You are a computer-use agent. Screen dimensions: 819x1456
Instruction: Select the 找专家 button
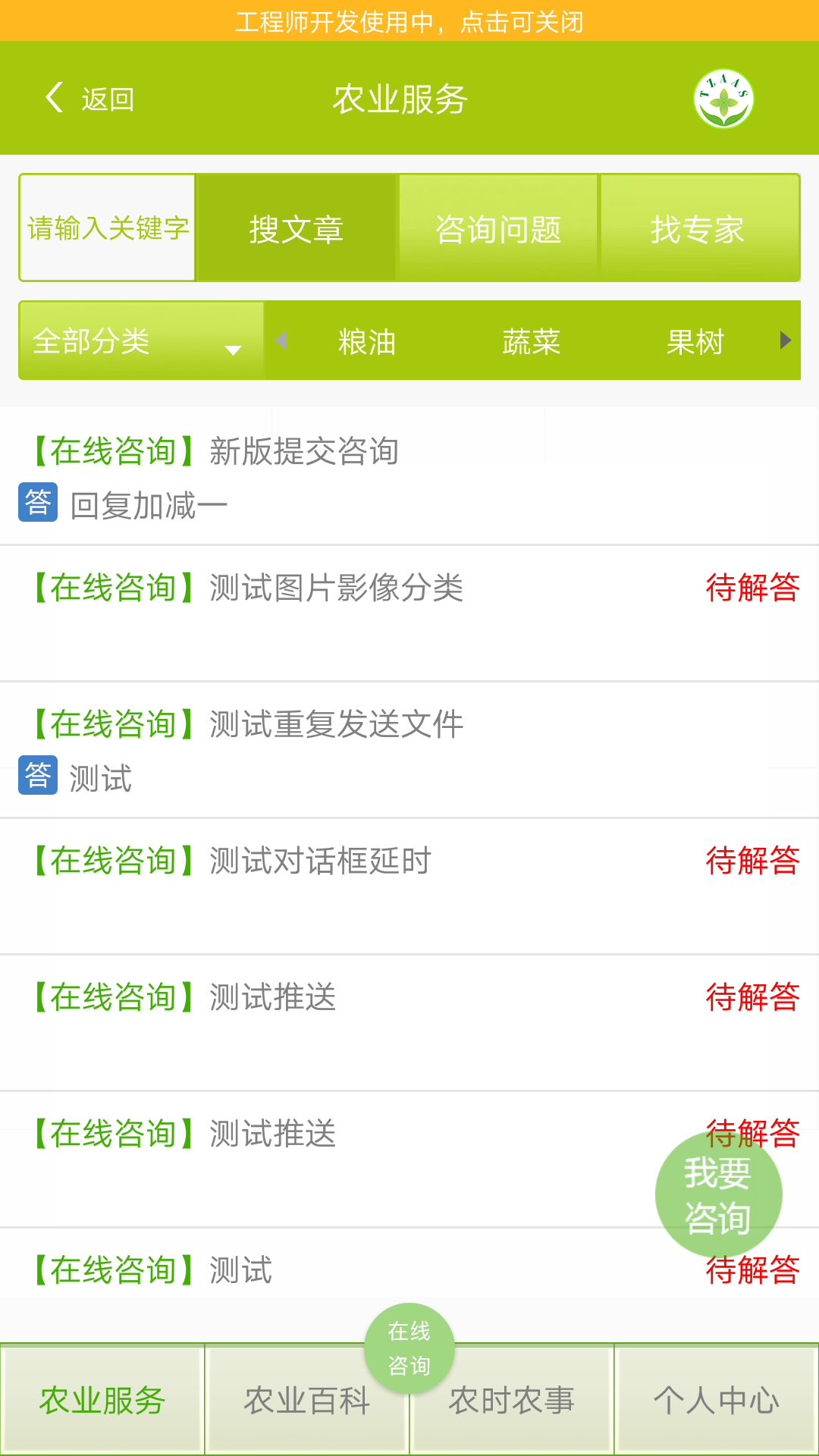click(x=699, y=228)
